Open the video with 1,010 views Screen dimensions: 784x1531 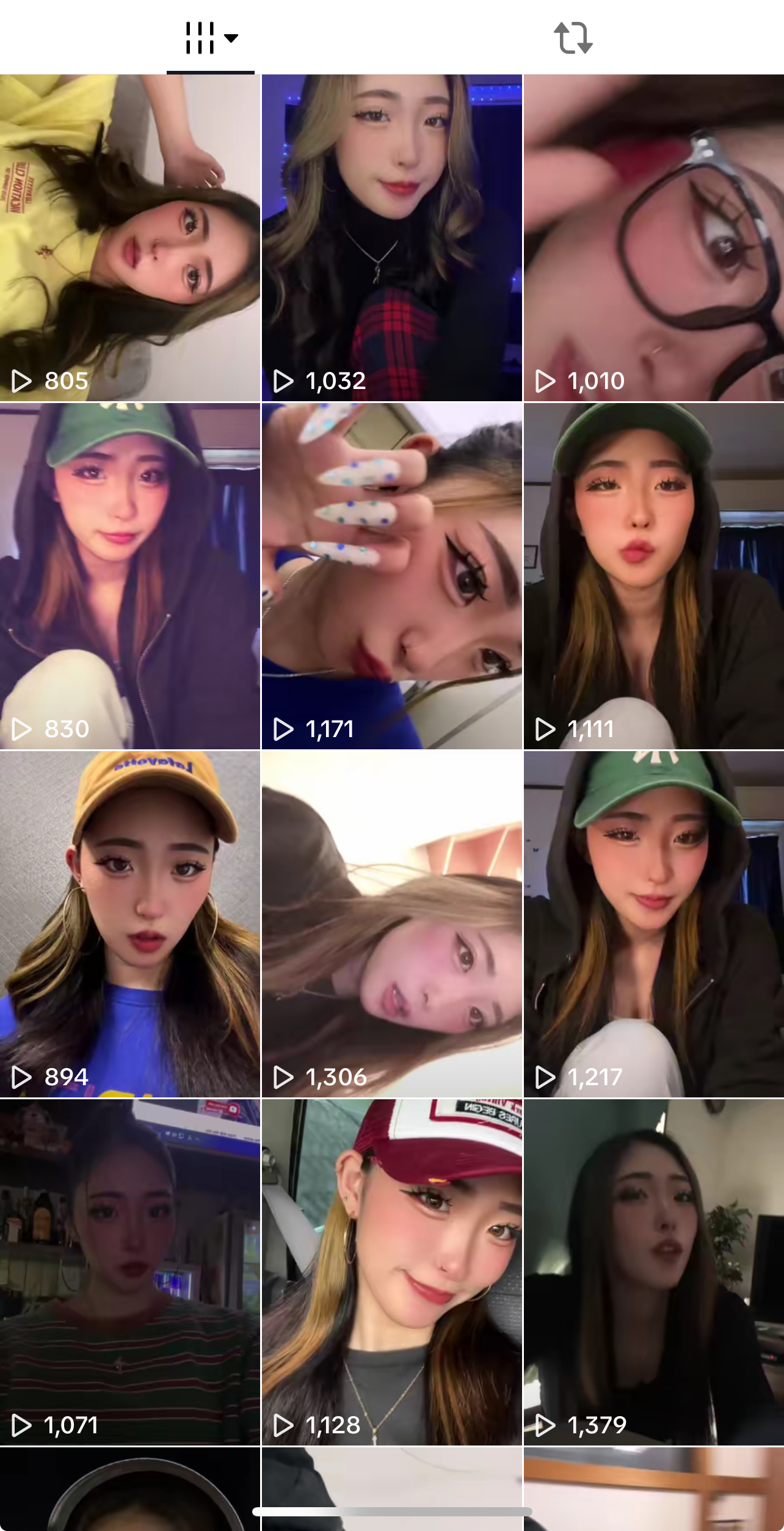coord(653,238)
